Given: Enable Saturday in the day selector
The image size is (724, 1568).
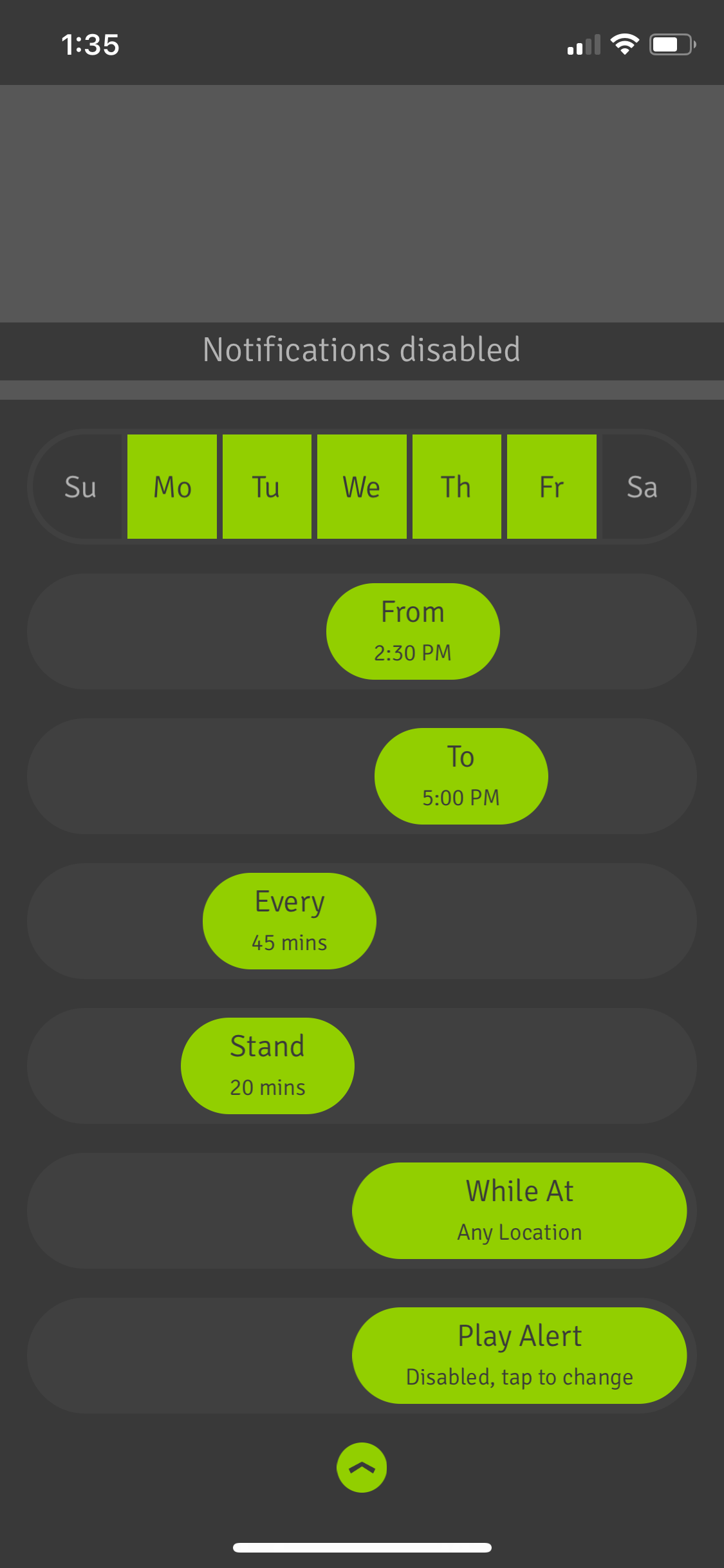Looking at the screenshot, I should click(642, 487).
